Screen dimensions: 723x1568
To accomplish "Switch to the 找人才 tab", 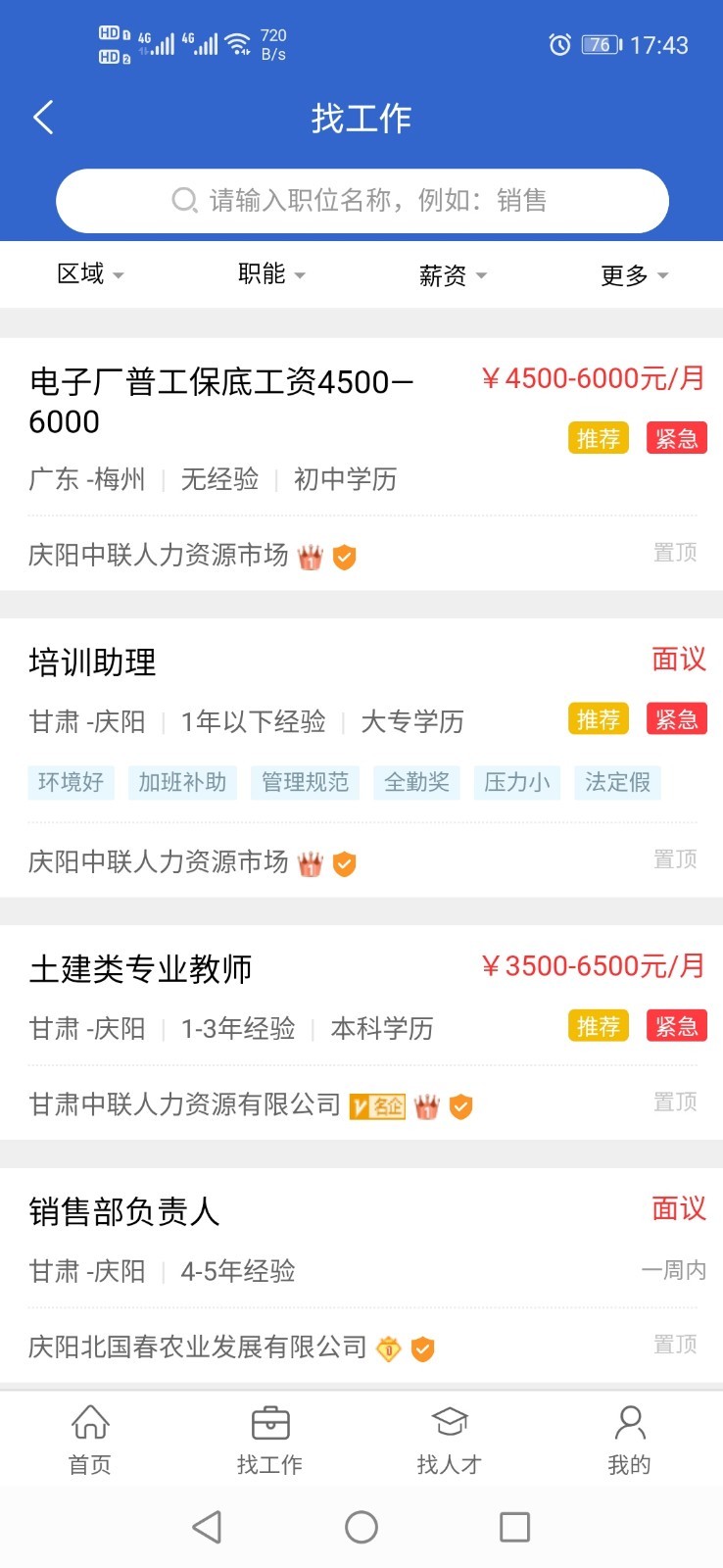I will (x=450, y=1439).
